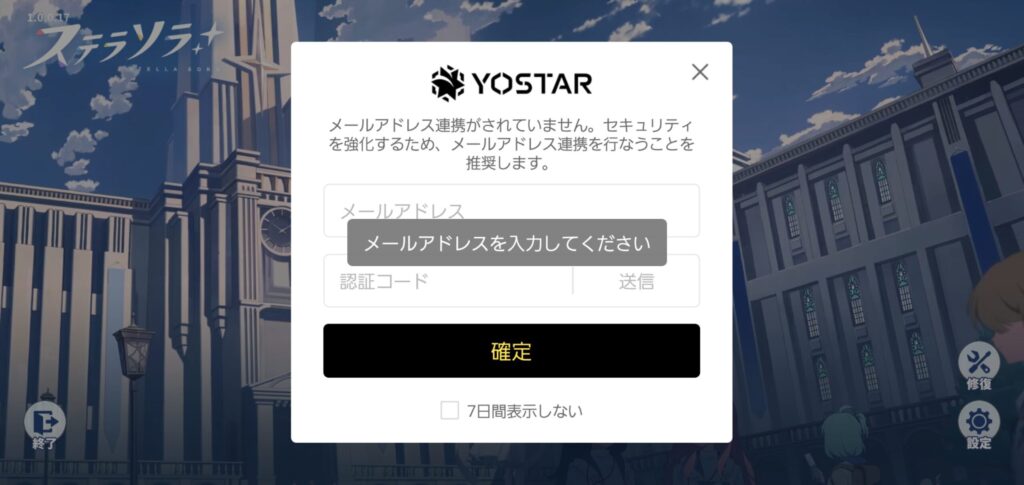This screenshot has width=1024, height=485.
Task: Close the YOSTAR email linking dialog
Action: coord(700,71)
